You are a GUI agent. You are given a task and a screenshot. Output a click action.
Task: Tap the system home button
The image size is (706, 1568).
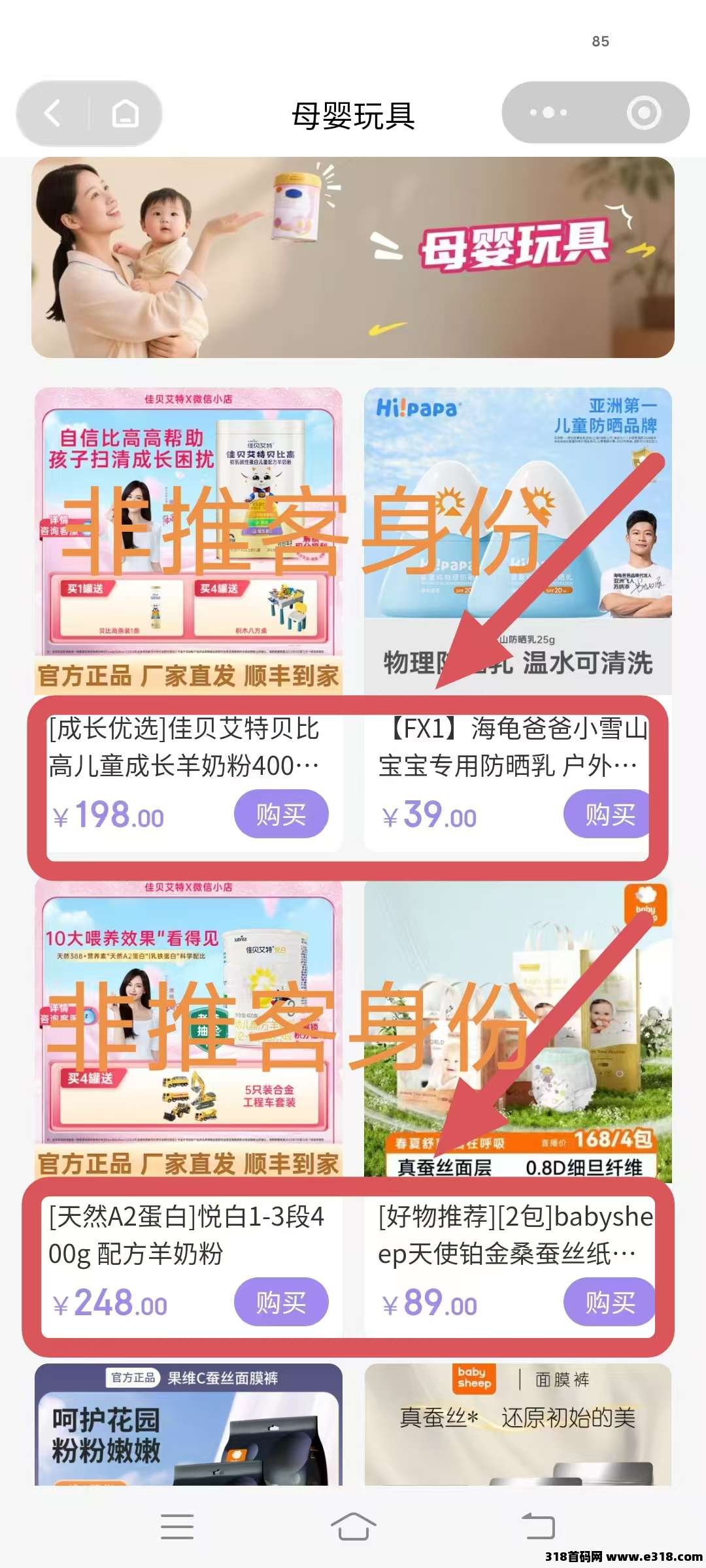353,1527
